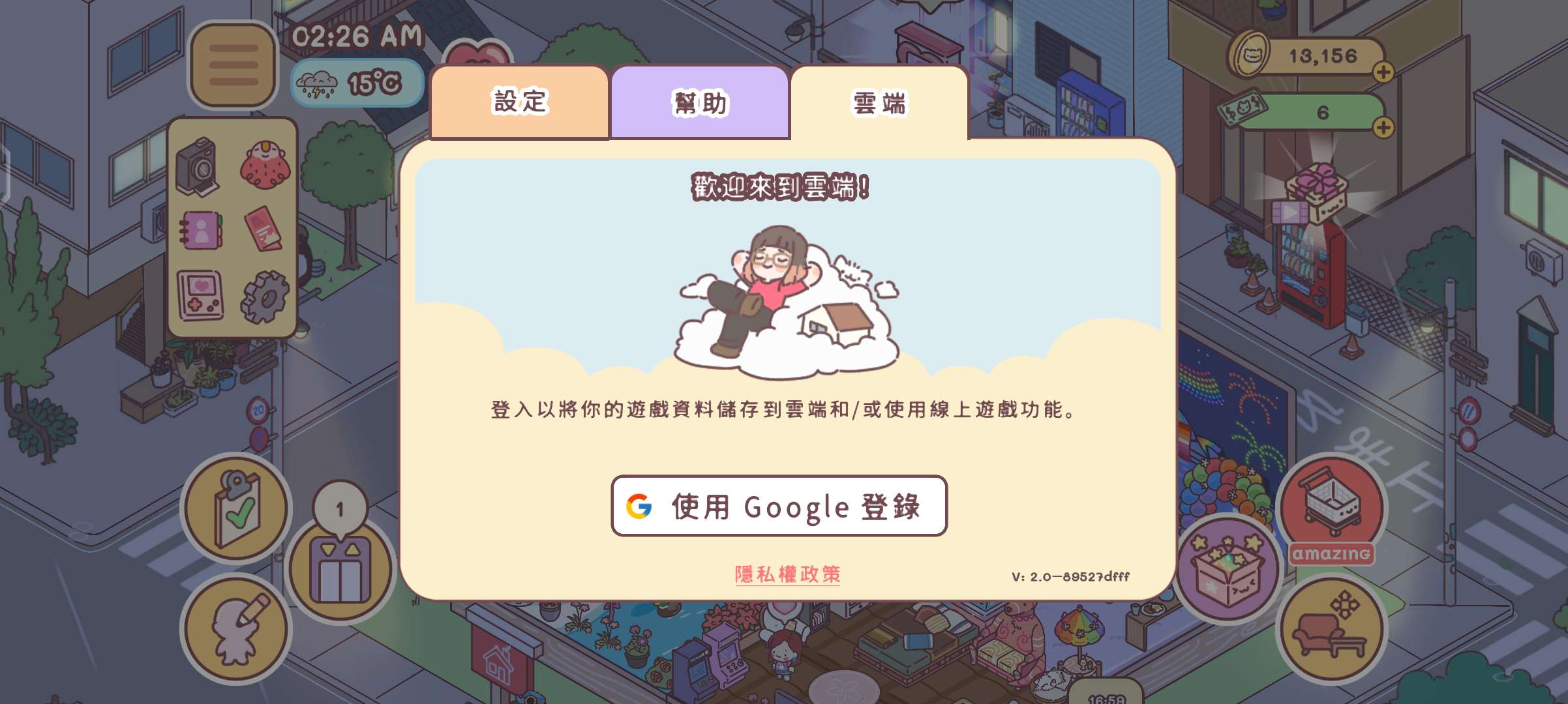Open the star box inventory button
Image resolution: width=1568 pixels, height=704 pixels.
[1228, 568]
